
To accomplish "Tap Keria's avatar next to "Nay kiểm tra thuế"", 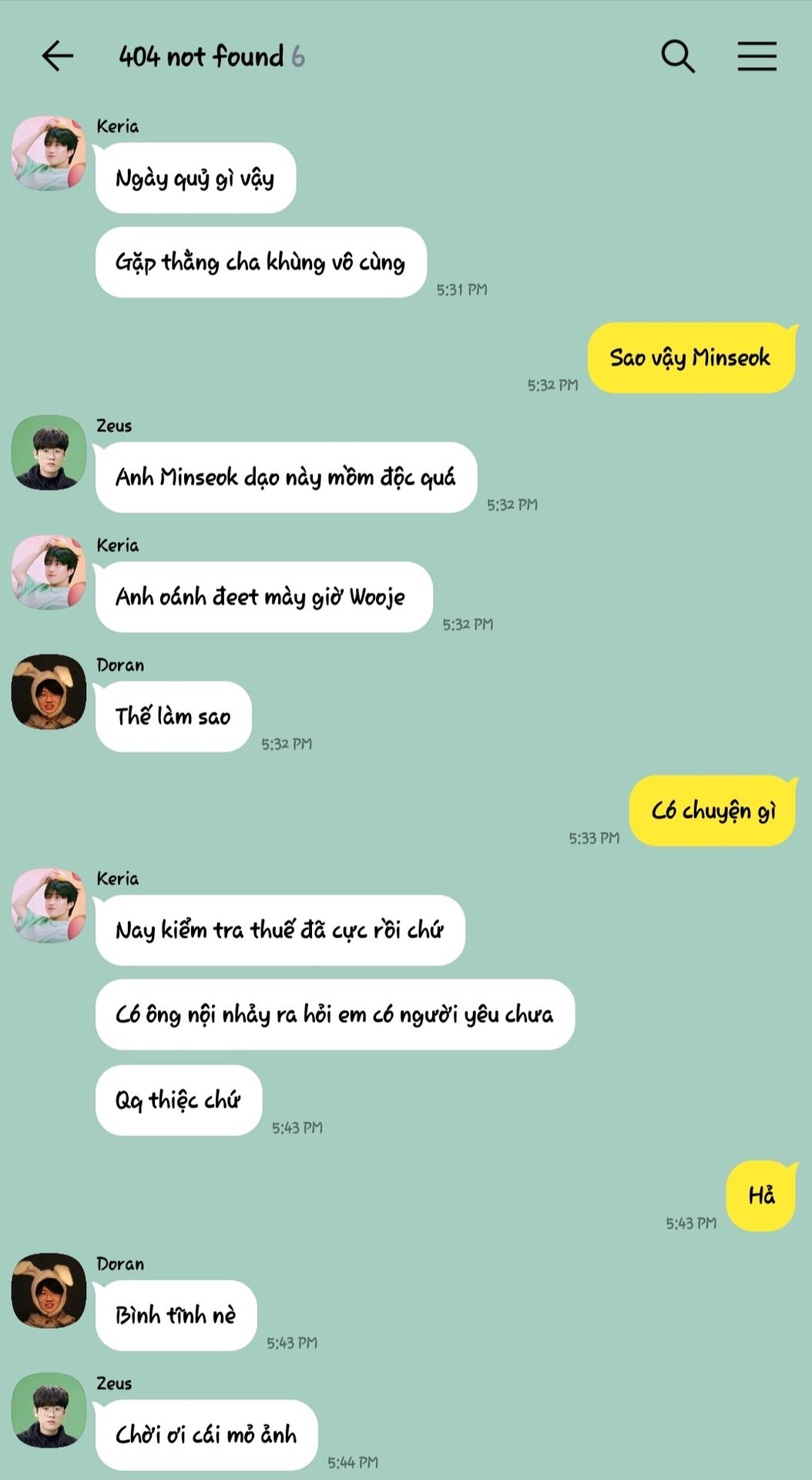I will pos(49,906).
